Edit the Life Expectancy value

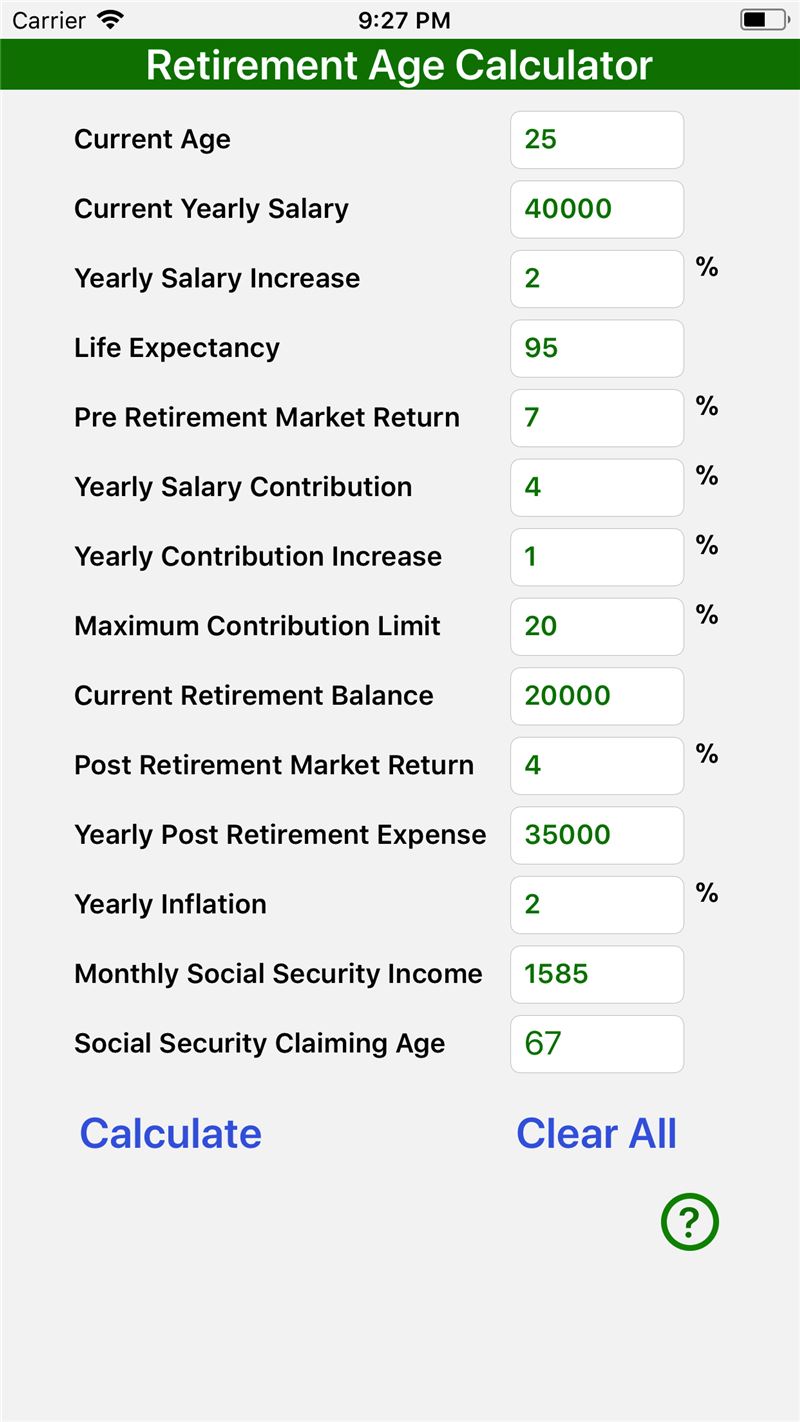pos(597,348)
